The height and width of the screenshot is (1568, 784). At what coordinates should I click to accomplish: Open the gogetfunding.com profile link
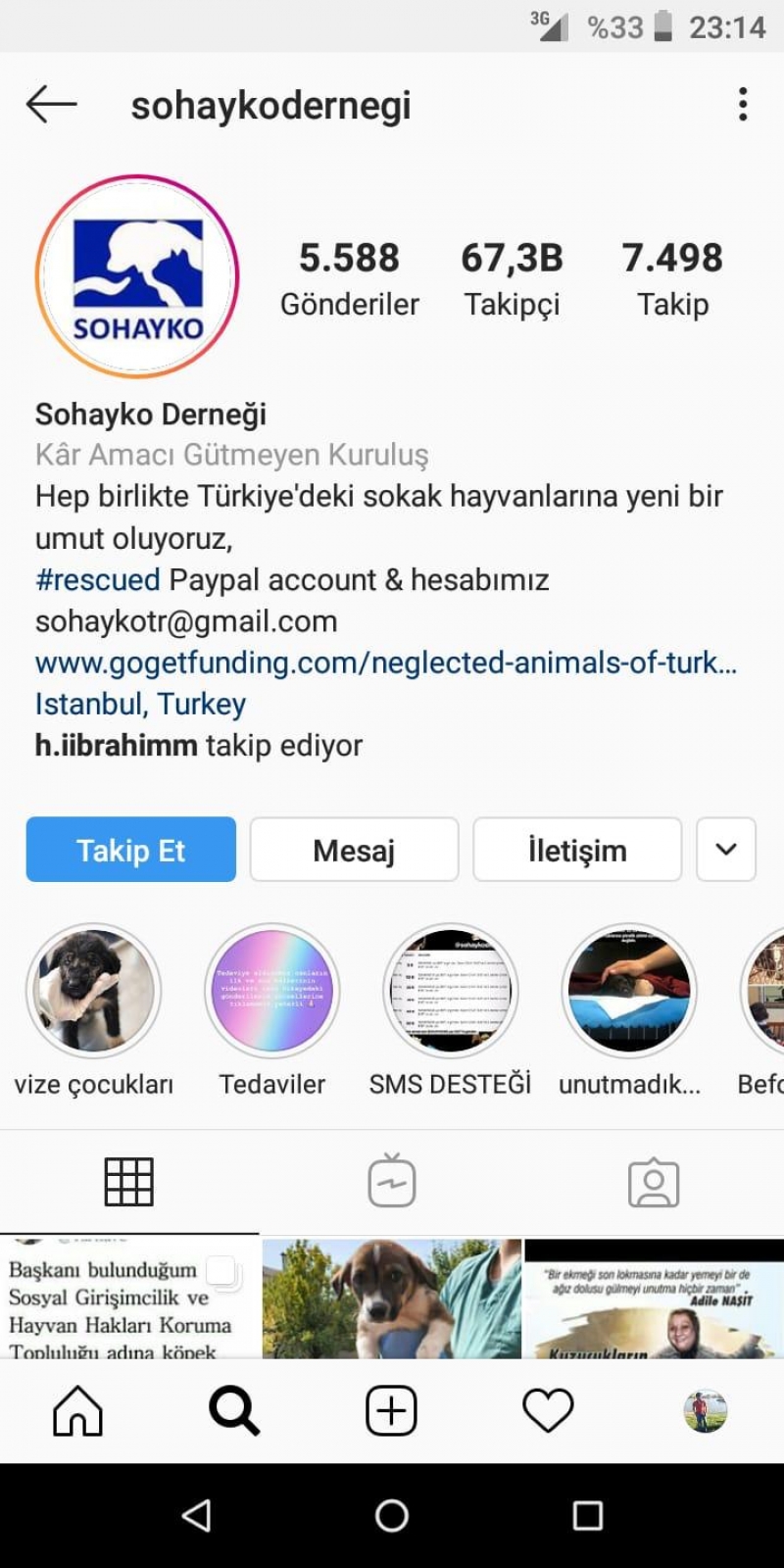point(386,662)
